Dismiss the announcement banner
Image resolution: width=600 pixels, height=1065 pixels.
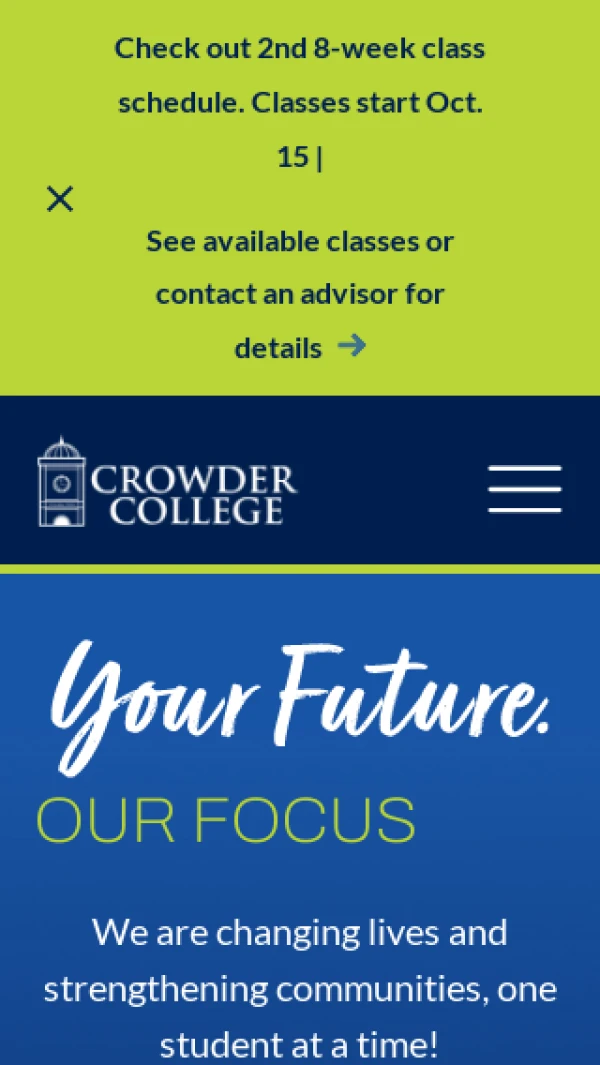(x=60, y=199)
